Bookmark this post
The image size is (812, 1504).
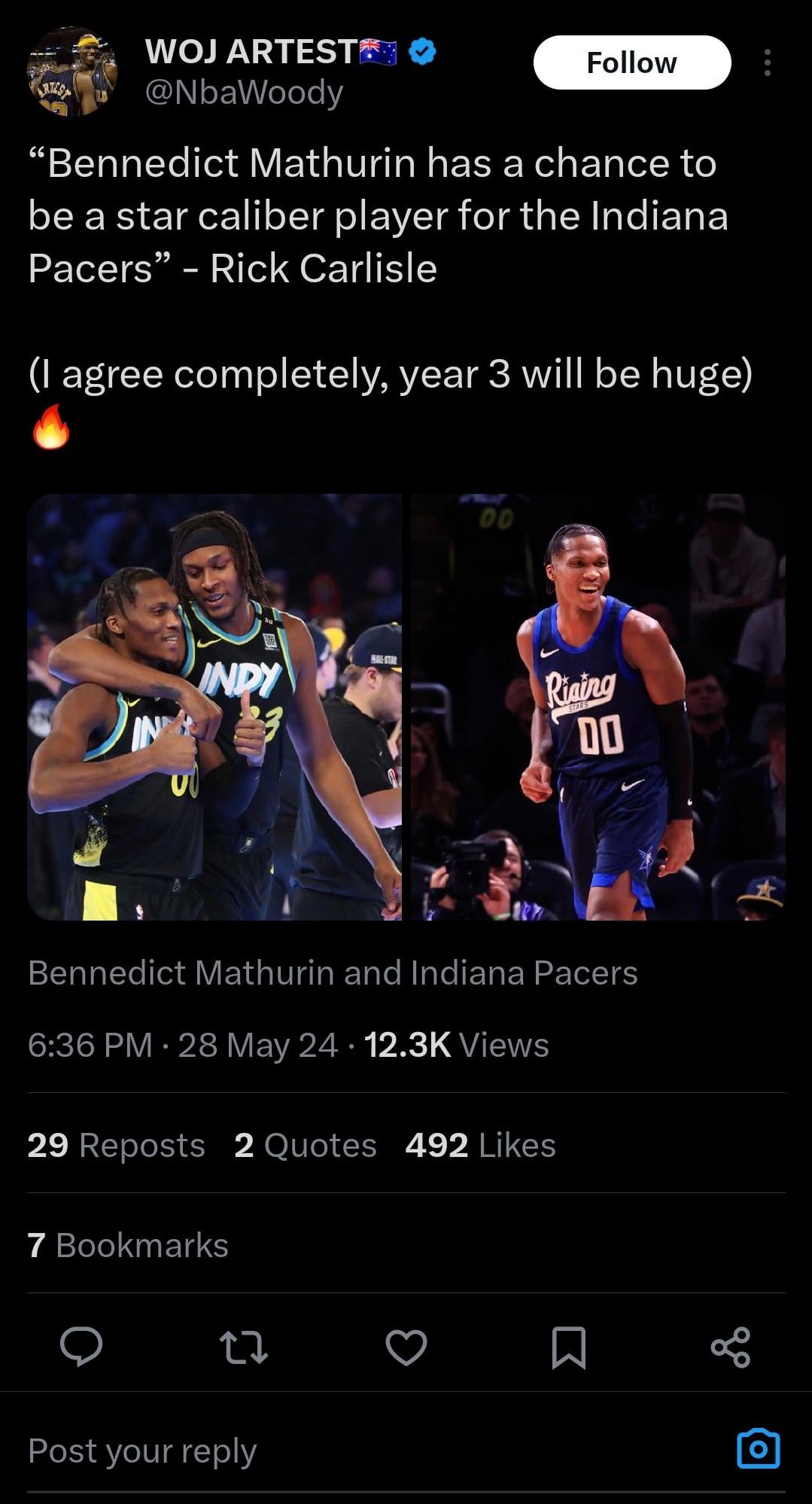(x=568, y=1347)
